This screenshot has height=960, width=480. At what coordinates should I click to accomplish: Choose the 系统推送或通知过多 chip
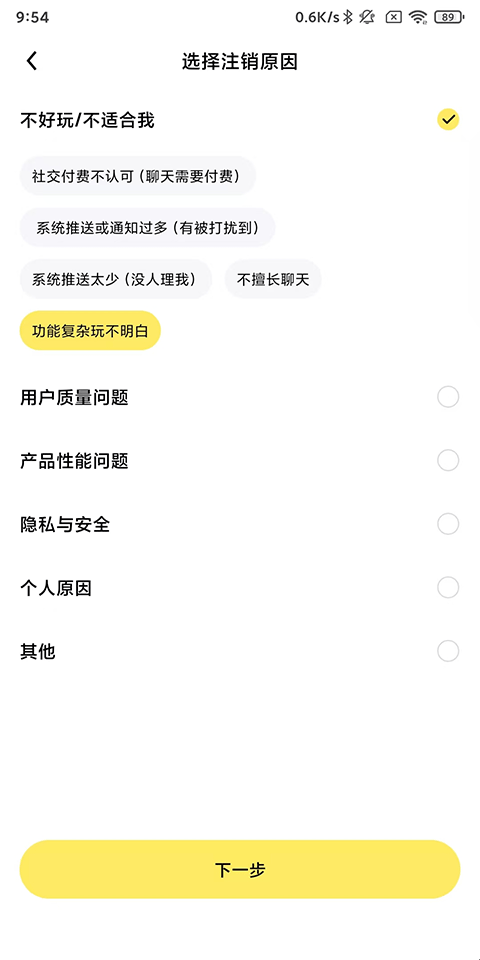(x=148, y=228)
